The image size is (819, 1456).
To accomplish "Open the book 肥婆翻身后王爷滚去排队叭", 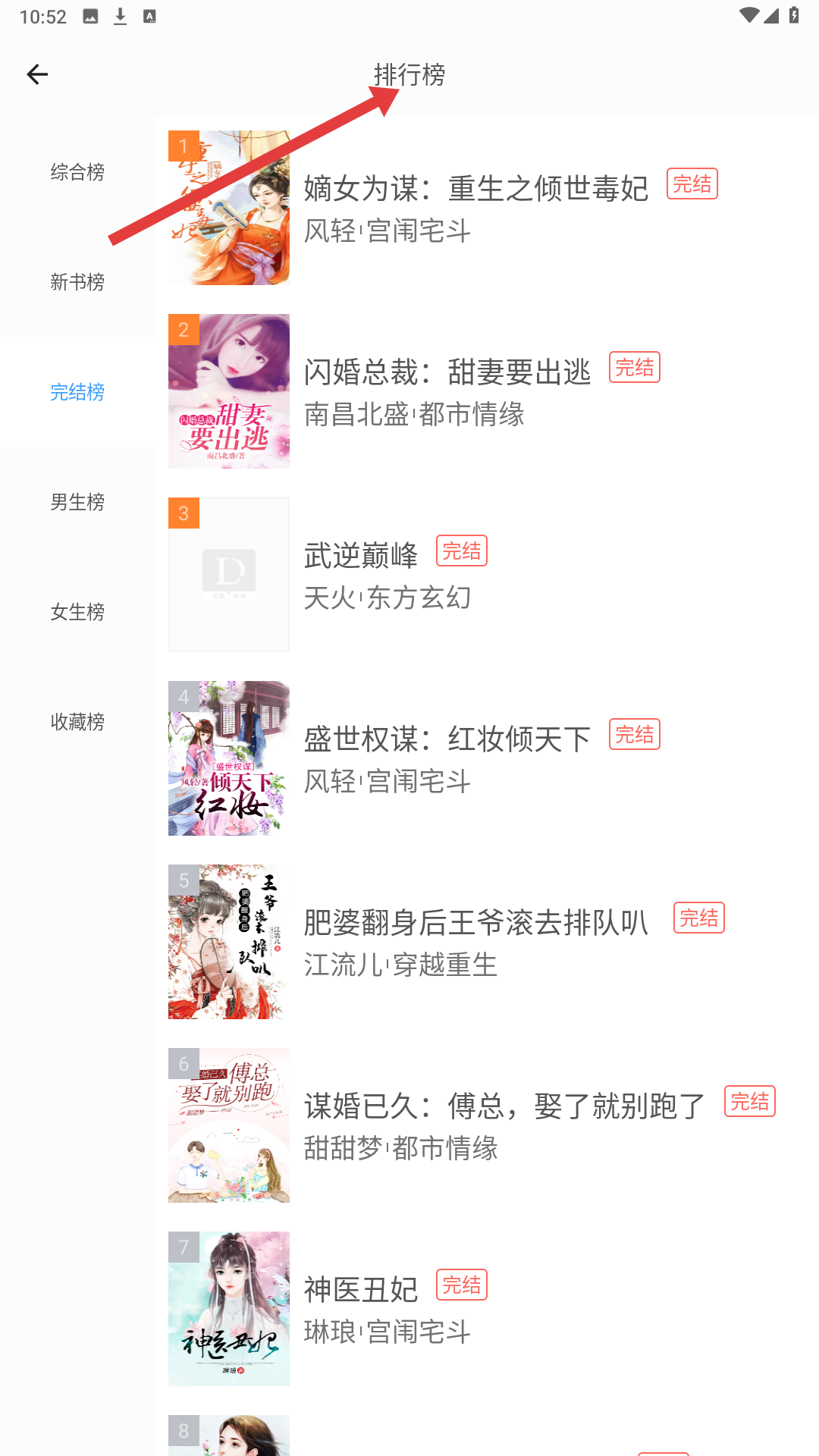I will [475, 923].
